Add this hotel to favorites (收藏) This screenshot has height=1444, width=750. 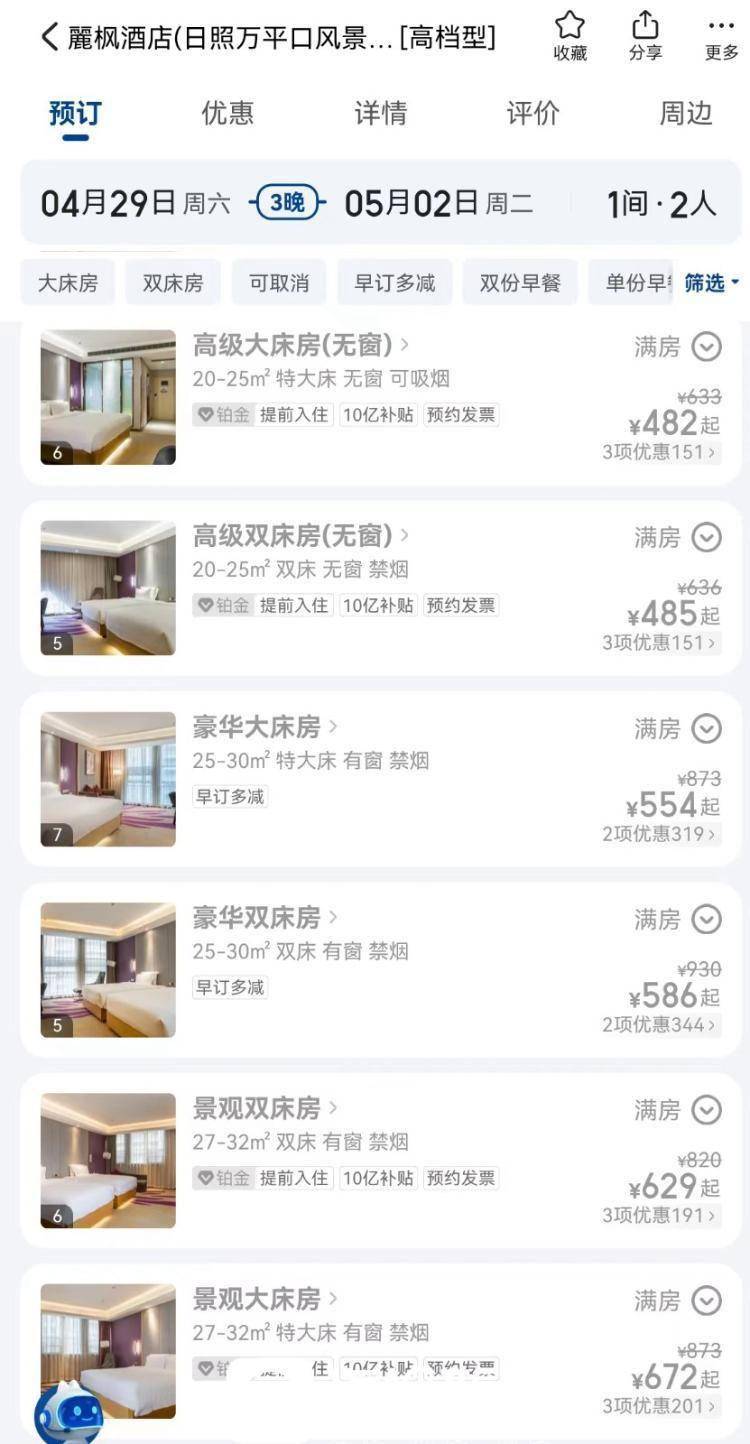[570, 36]
